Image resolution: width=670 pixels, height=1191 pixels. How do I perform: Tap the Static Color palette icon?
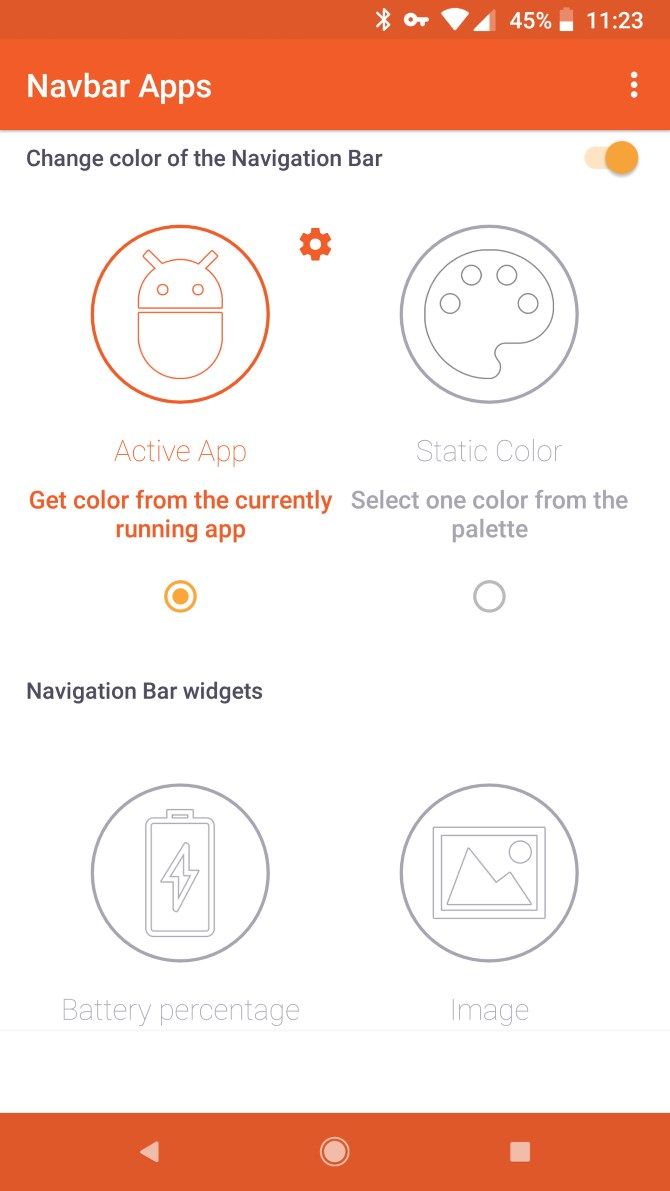489,314
